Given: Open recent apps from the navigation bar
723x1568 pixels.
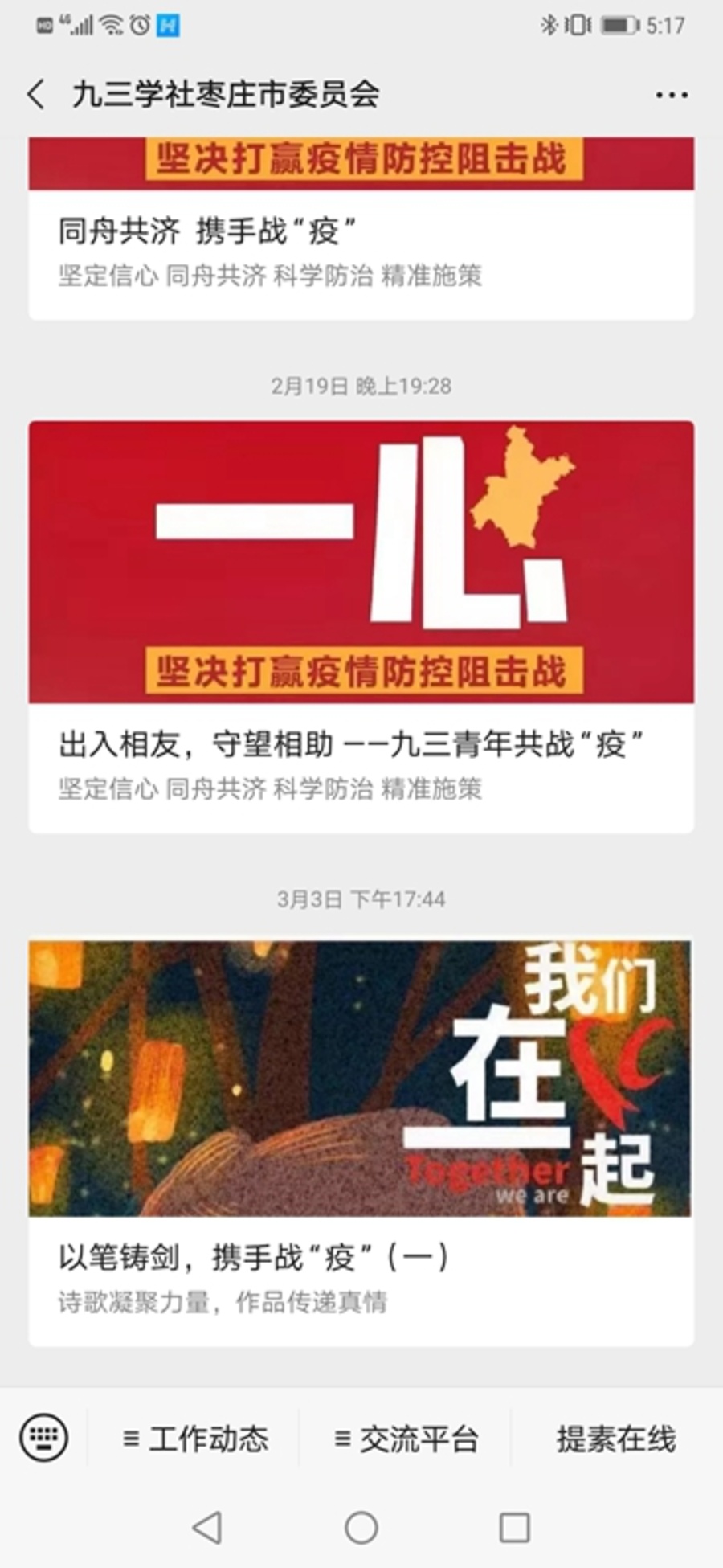Looking at the screenshot, I should click(514, 1527).
